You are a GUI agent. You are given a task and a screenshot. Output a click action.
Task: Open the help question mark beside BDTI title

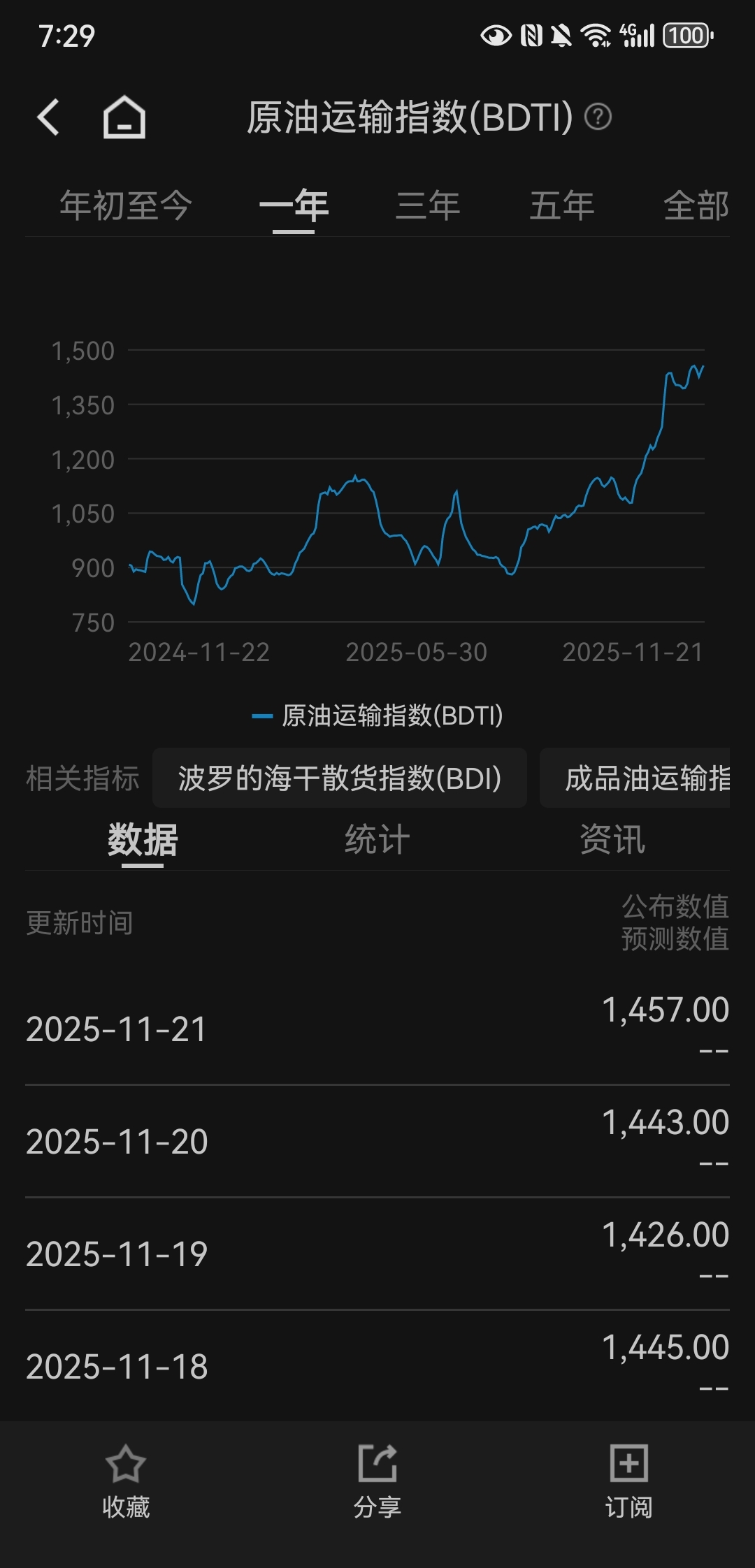click(x=598, y=117)
